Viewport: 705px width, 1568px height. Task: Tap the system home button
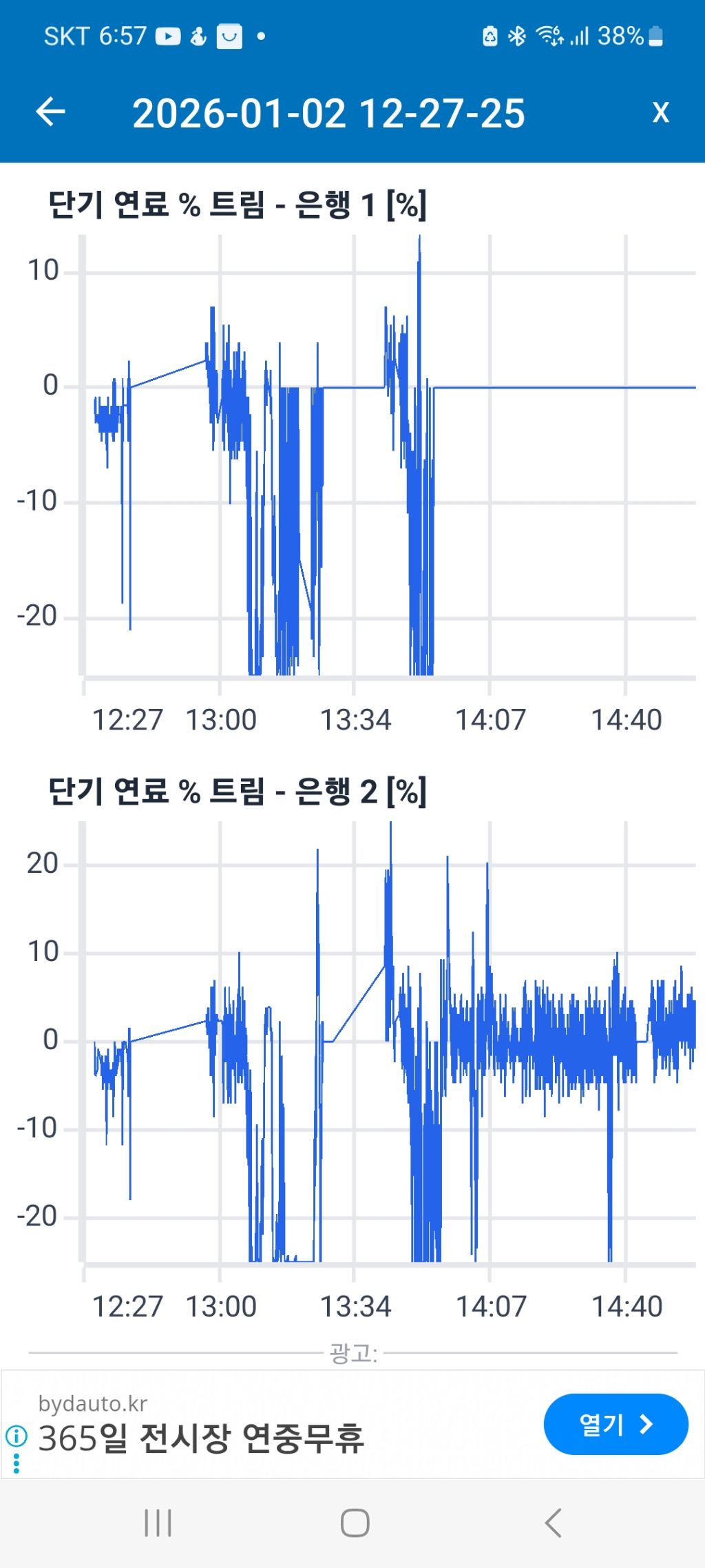[x=355, y=1523]
